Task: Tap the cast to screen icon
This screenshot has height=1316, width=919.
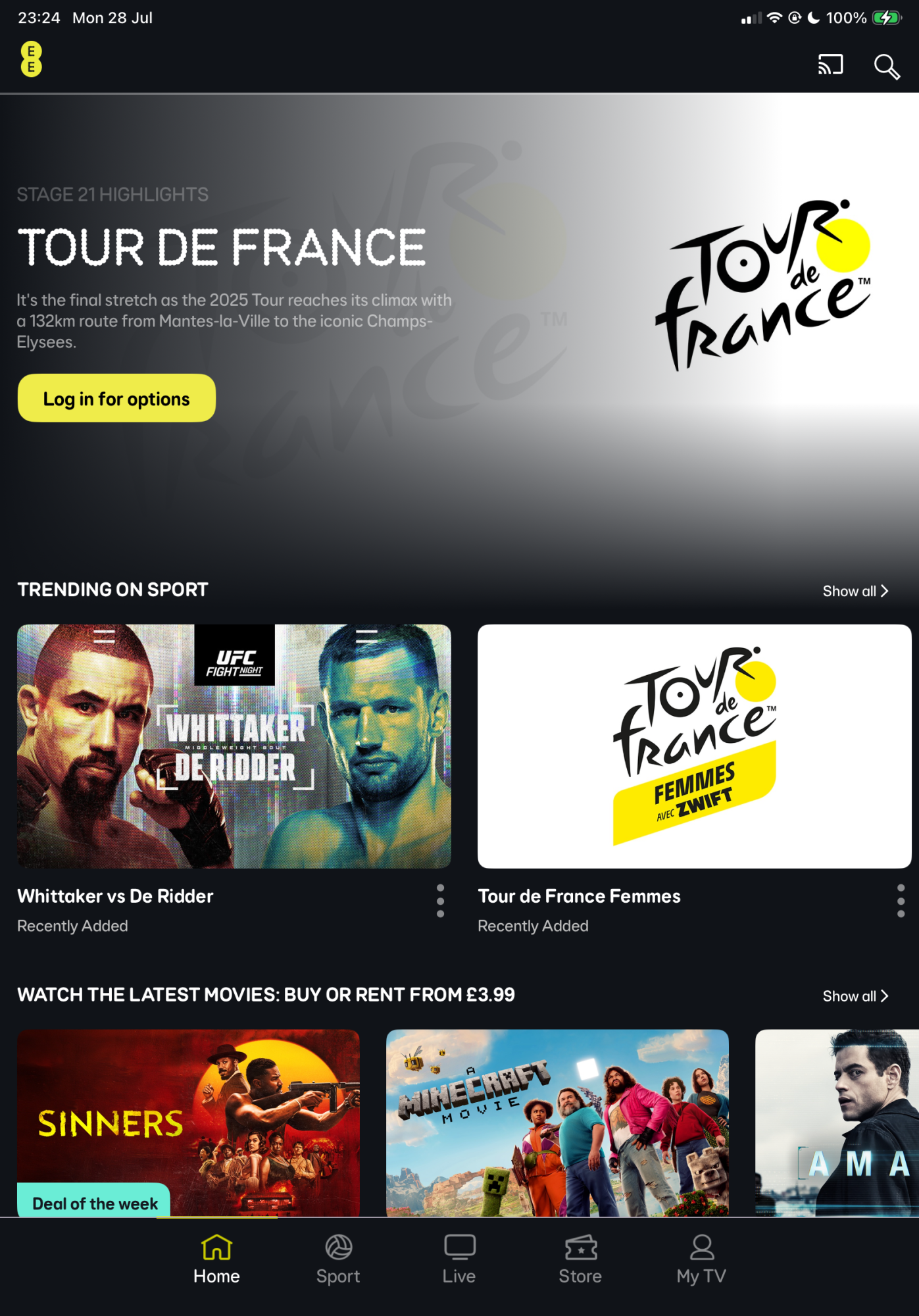Action: (830, 64)
